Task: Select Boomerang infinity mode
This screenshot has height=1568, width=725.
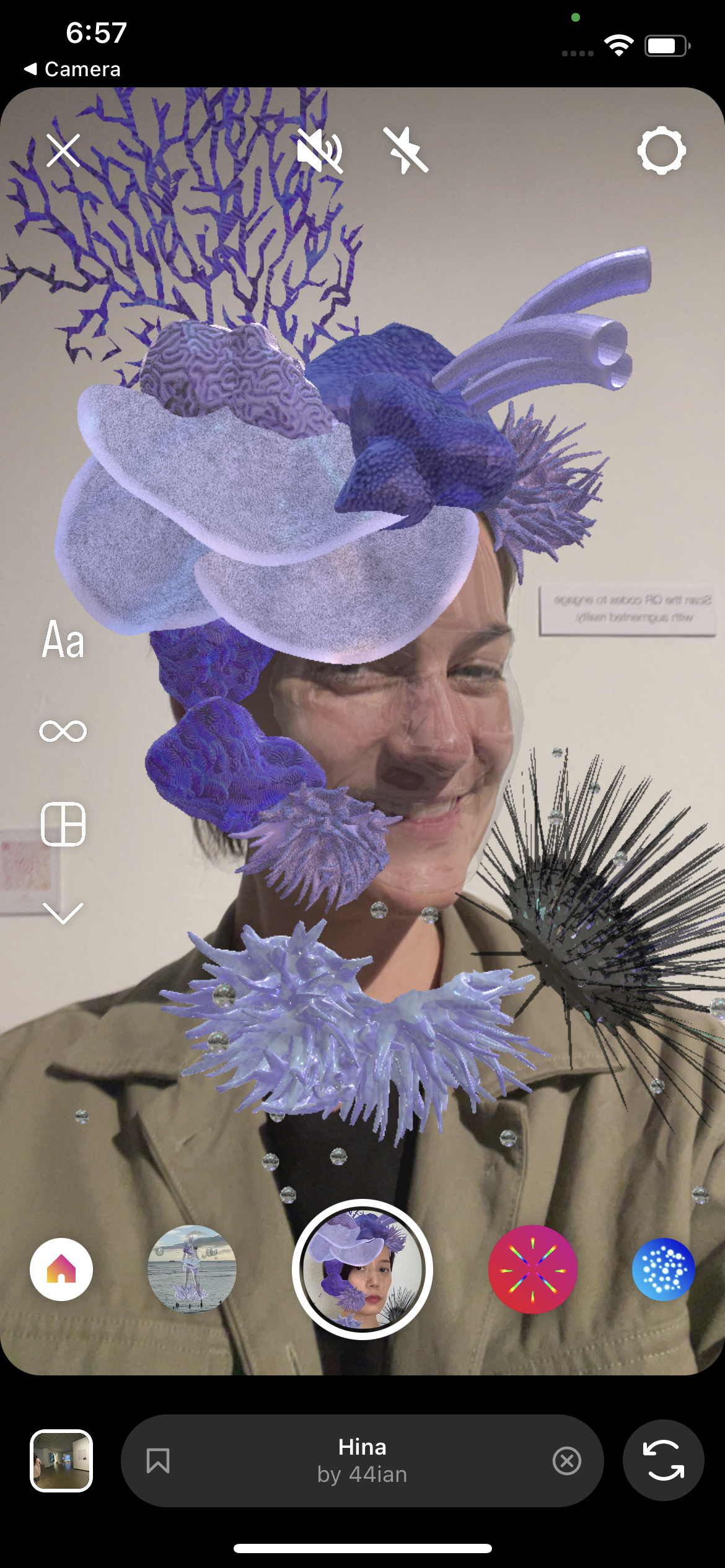Action: click(x=63, y=731)
